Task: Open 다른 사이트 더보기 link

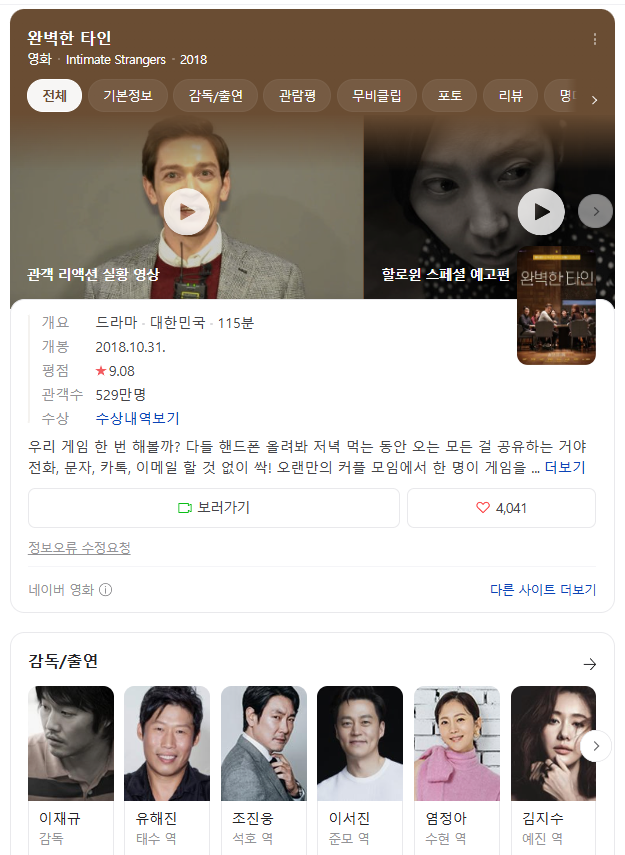Action: 542,590
